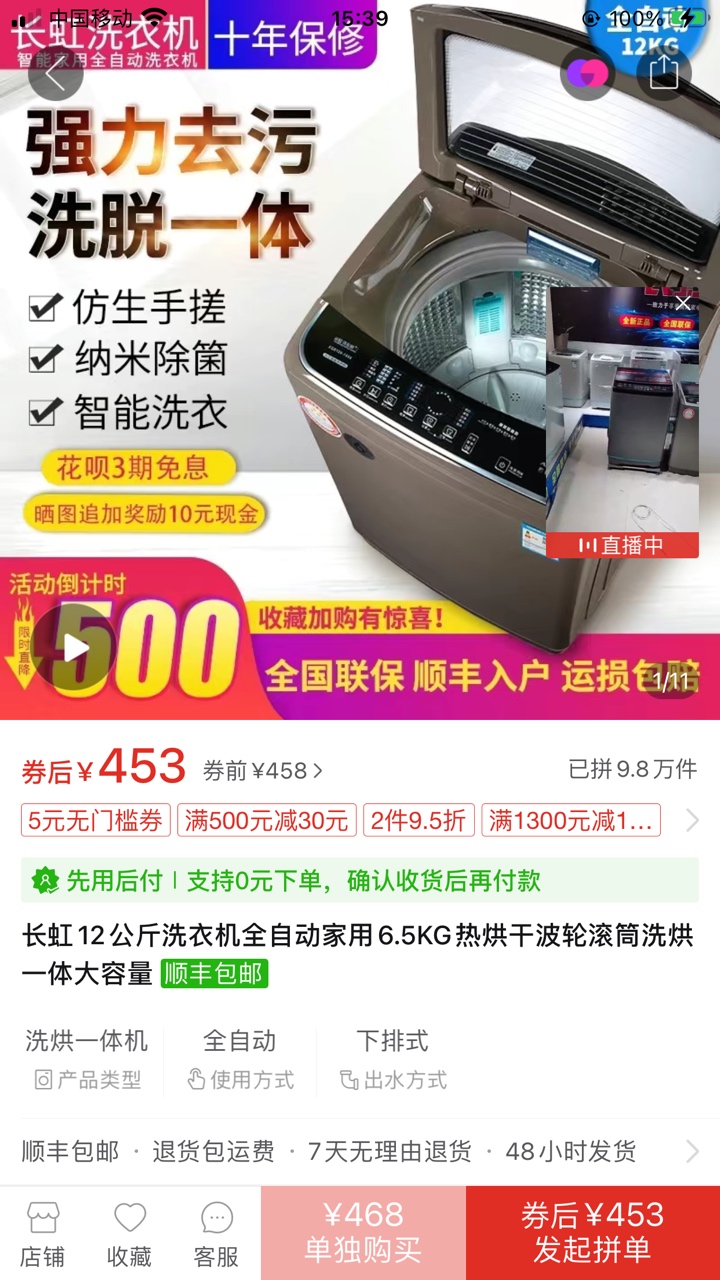Add item to 收藏 favorites
The height and width of the screenshot is (1280, 720).
130,1233
